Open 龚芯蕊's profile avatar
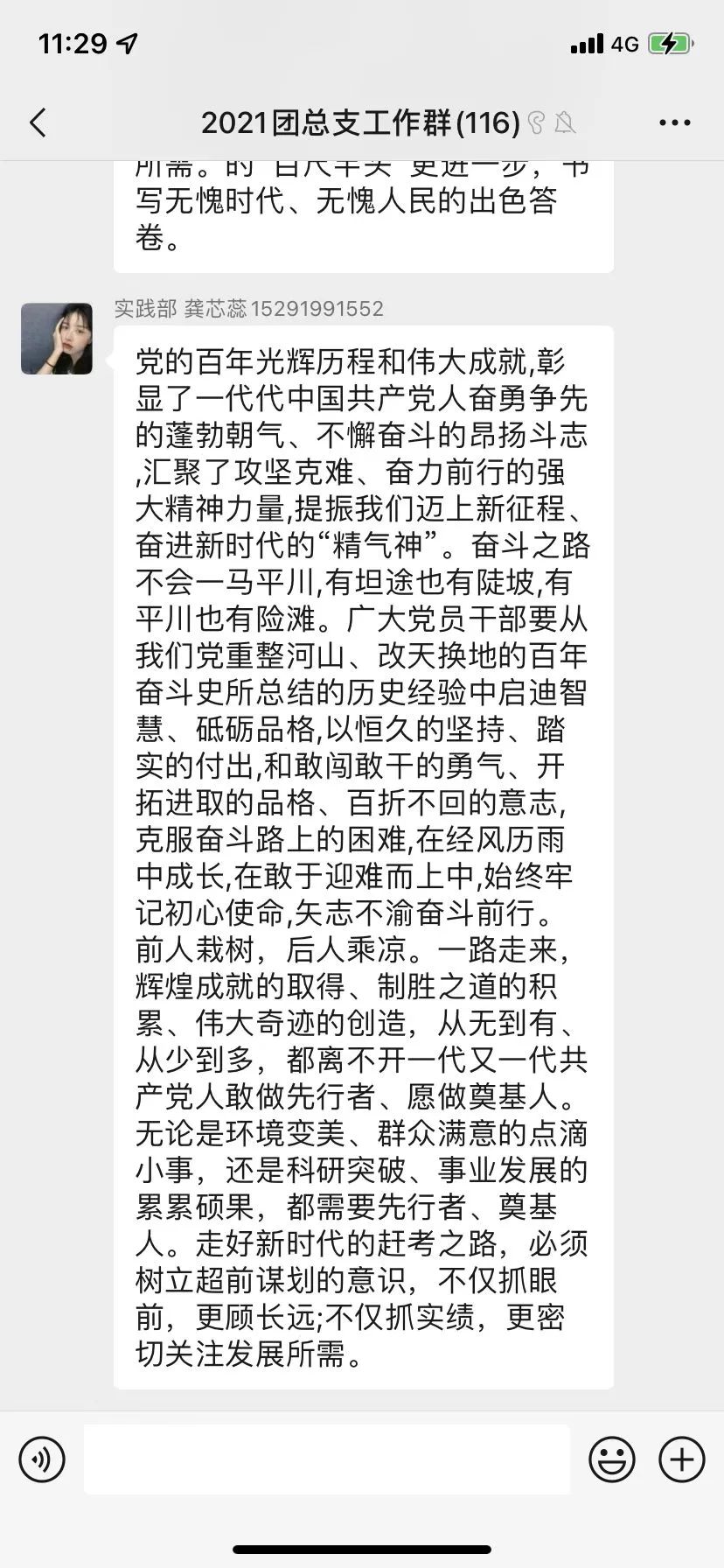The width and height of the screenshot is (724, 1568). tap(57, 339)
